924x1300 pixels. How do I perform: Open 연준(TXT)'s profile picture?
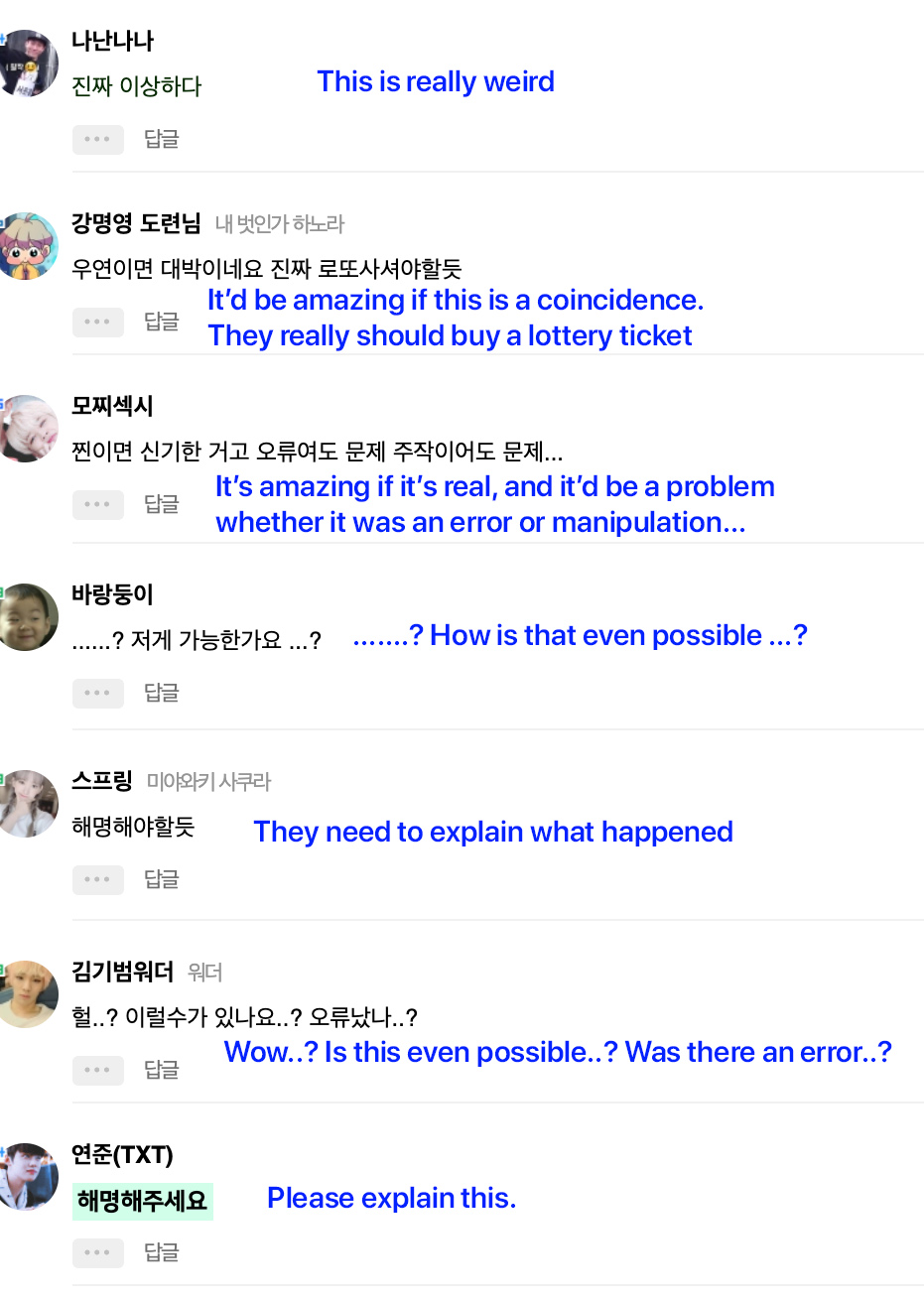pyautogui.click(x=28, y=1177)
